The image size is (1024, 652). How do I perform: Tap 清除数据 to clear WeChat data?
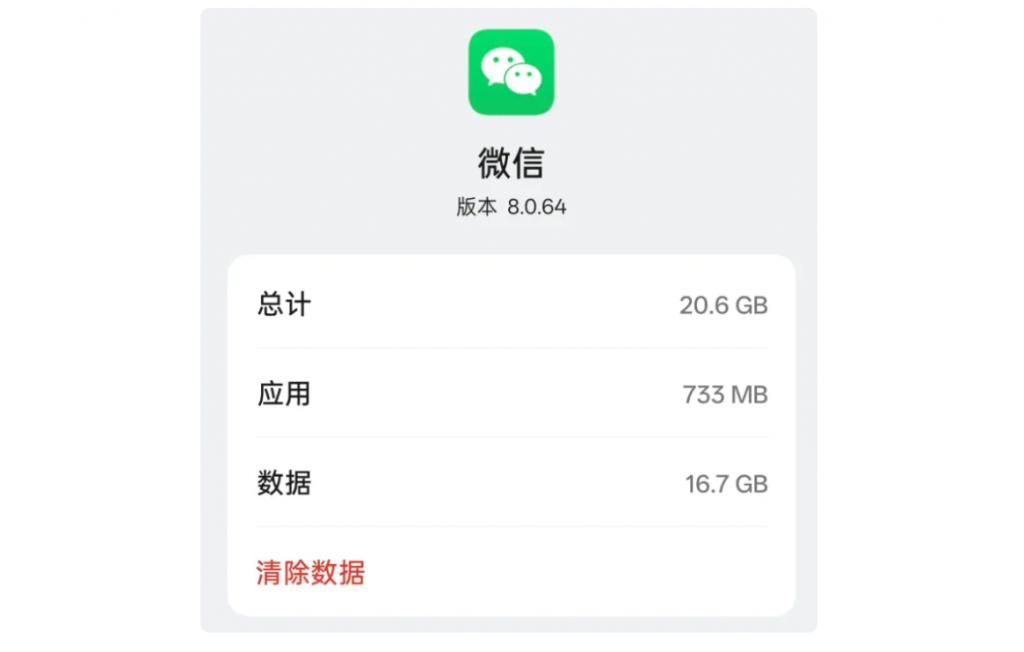[311, 573]
